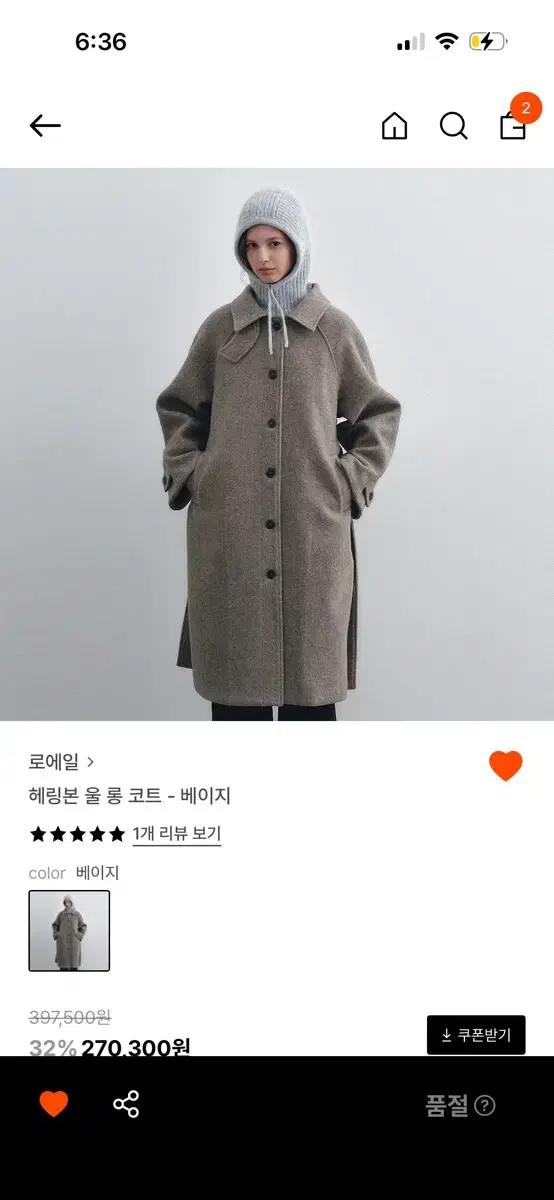This screenshot has height=1200, width=554.
Task: Unlike product with heart beside brand name
Action: coord(506,766)
